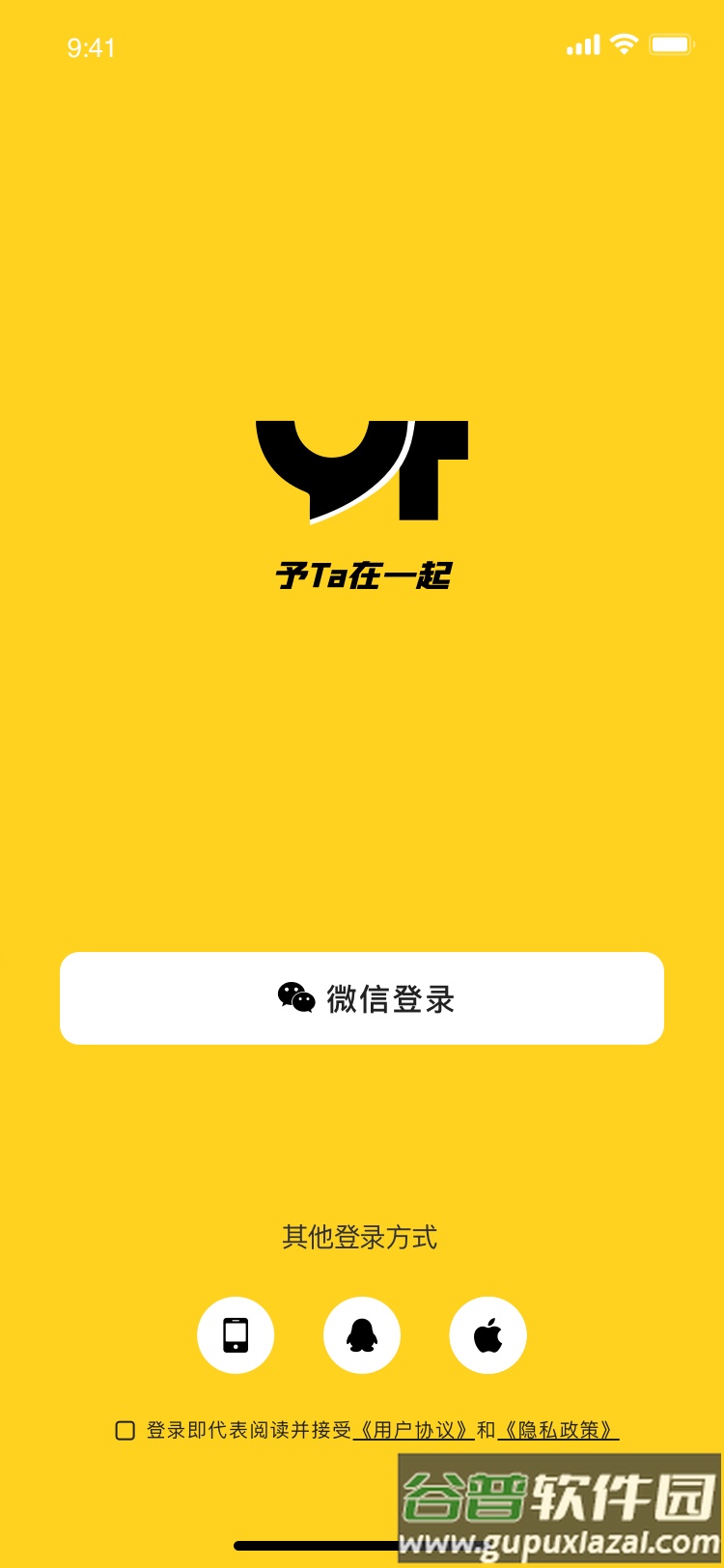Tap the 其他登录方式 text
724x1568 pixels.
[361, 1239]
